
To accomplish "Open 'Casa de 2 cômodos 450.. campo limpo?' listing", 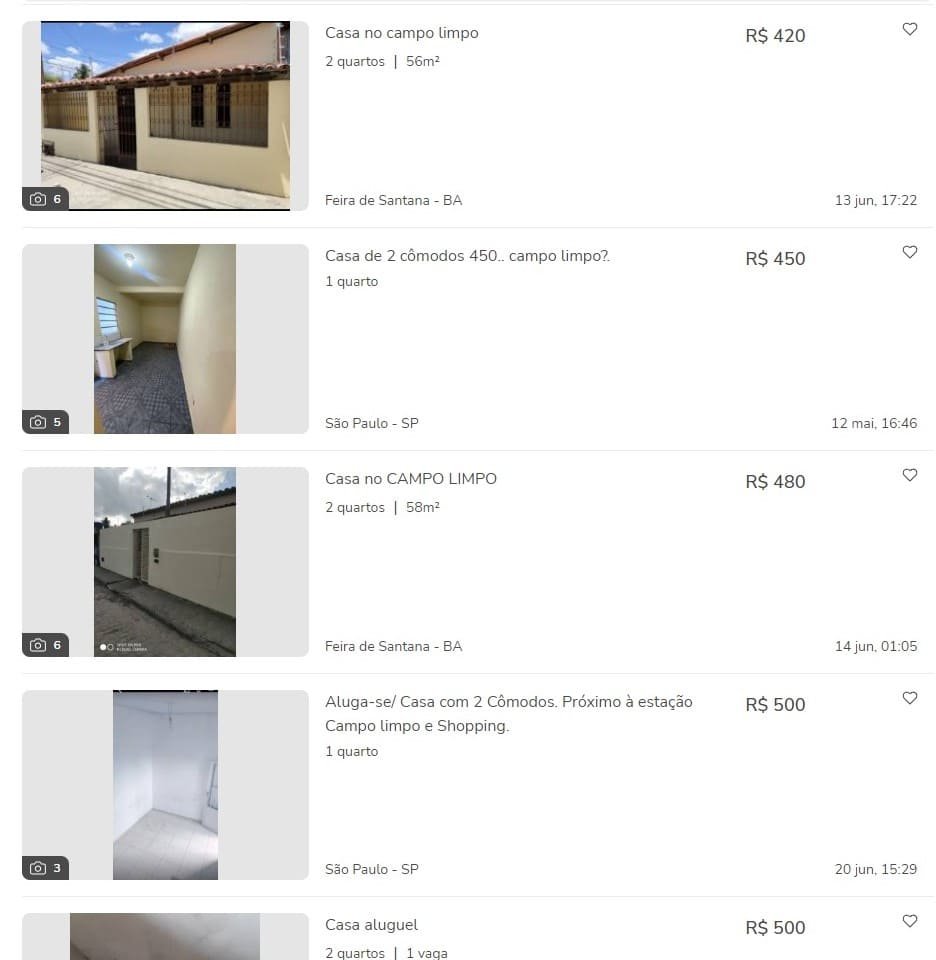I will coord(467,256).
